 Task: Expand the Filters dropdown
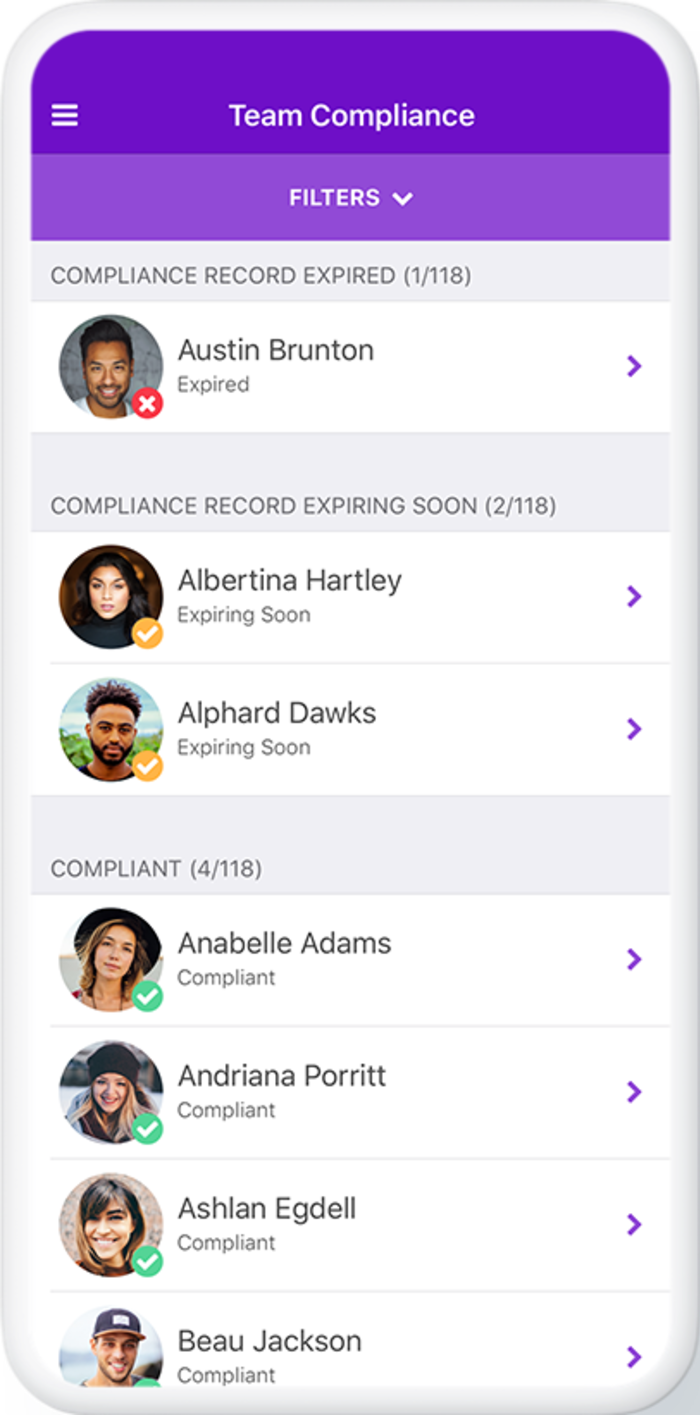(x=350, y=198)
